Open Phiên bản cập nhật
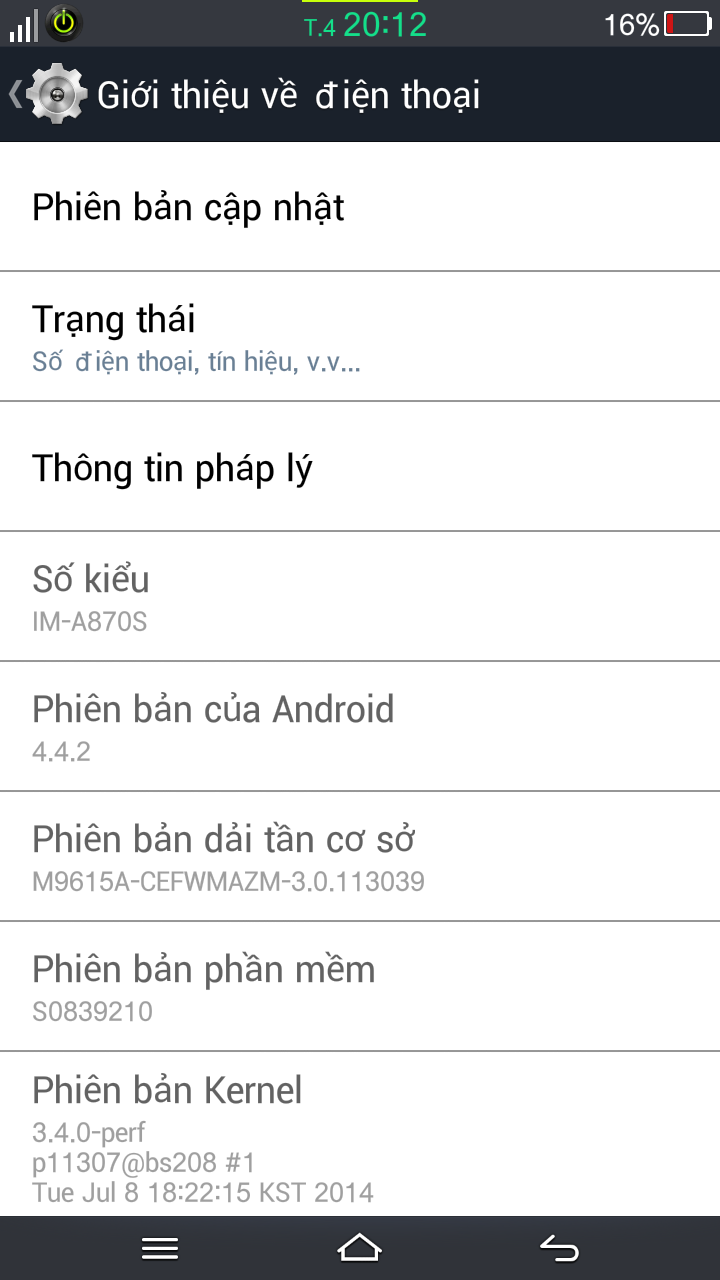720x1280 pixels. point(360,208)
